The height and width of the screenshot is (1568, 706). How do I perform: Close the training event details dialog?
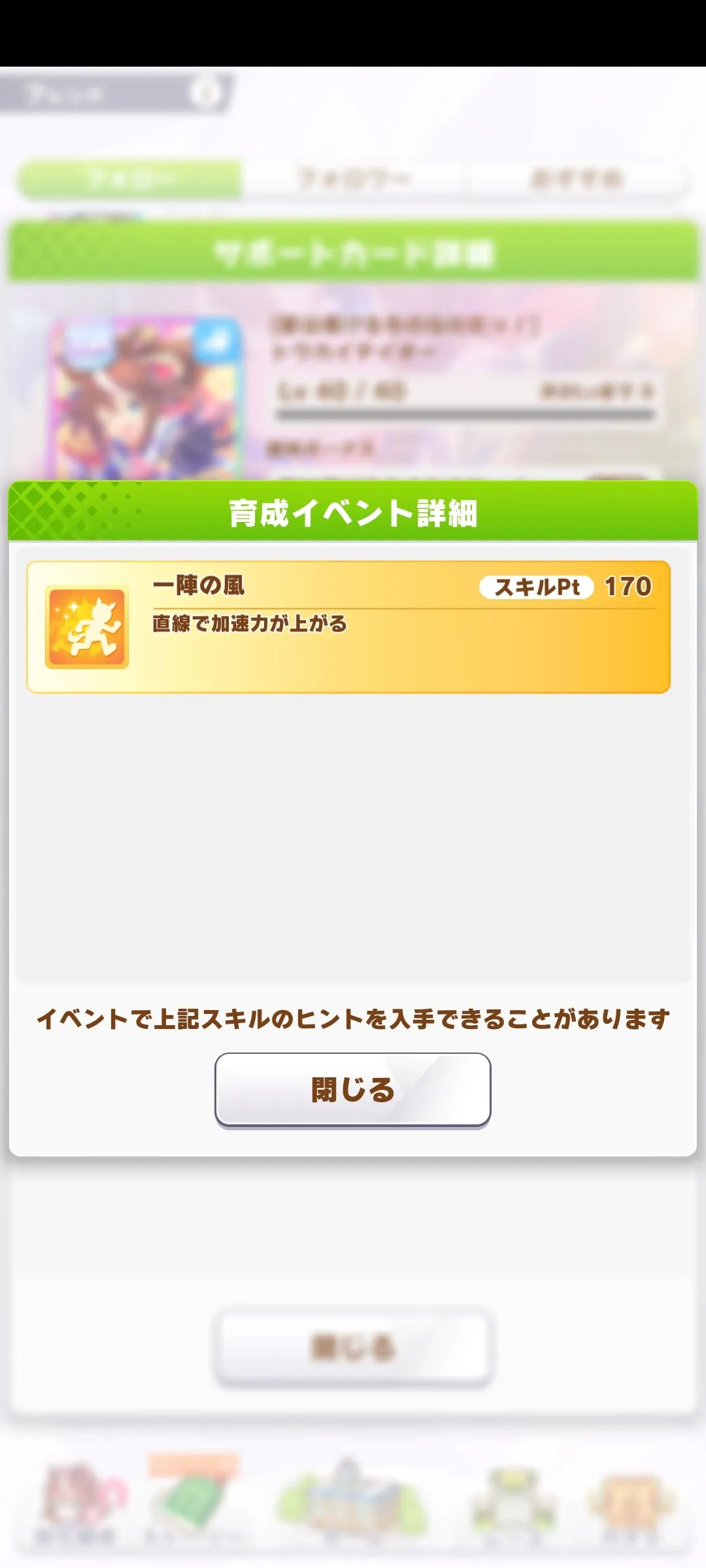coord(352,1090)
